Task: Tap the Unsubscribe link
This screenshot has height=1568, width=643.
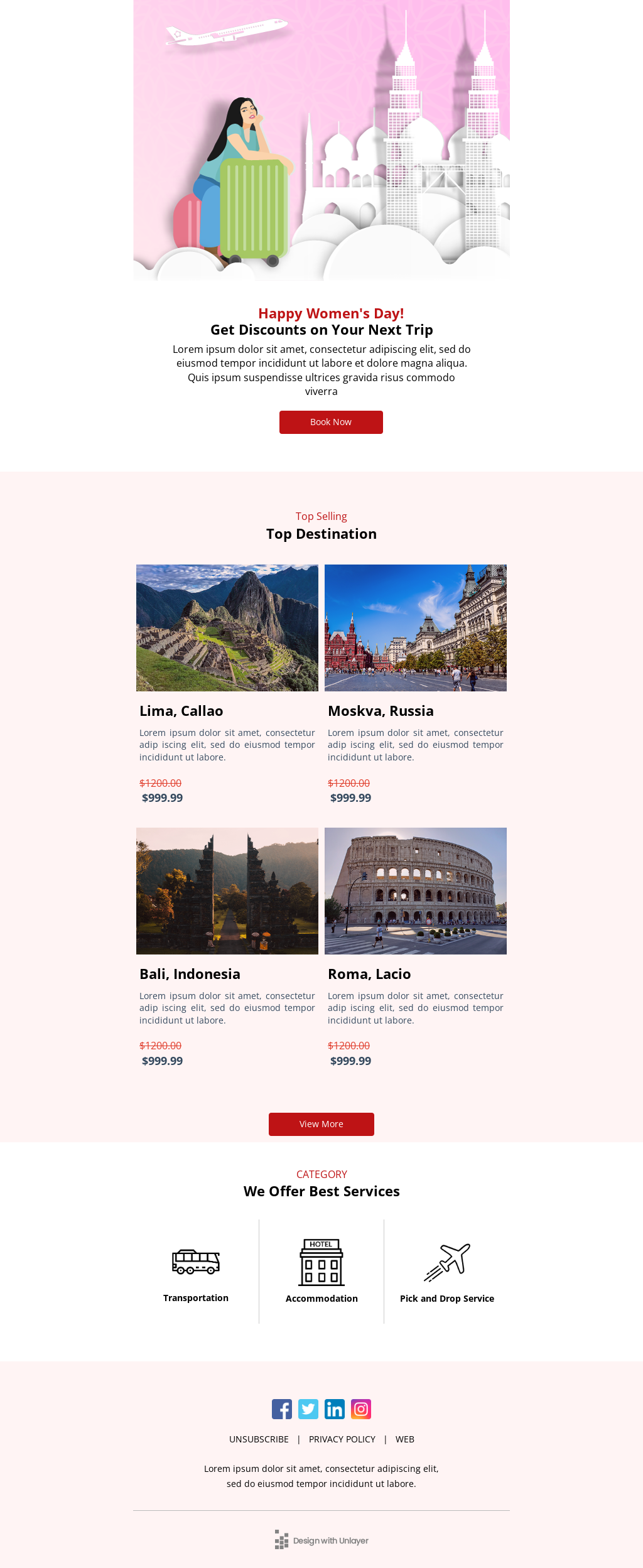Action: click(x=259, y=1439)
